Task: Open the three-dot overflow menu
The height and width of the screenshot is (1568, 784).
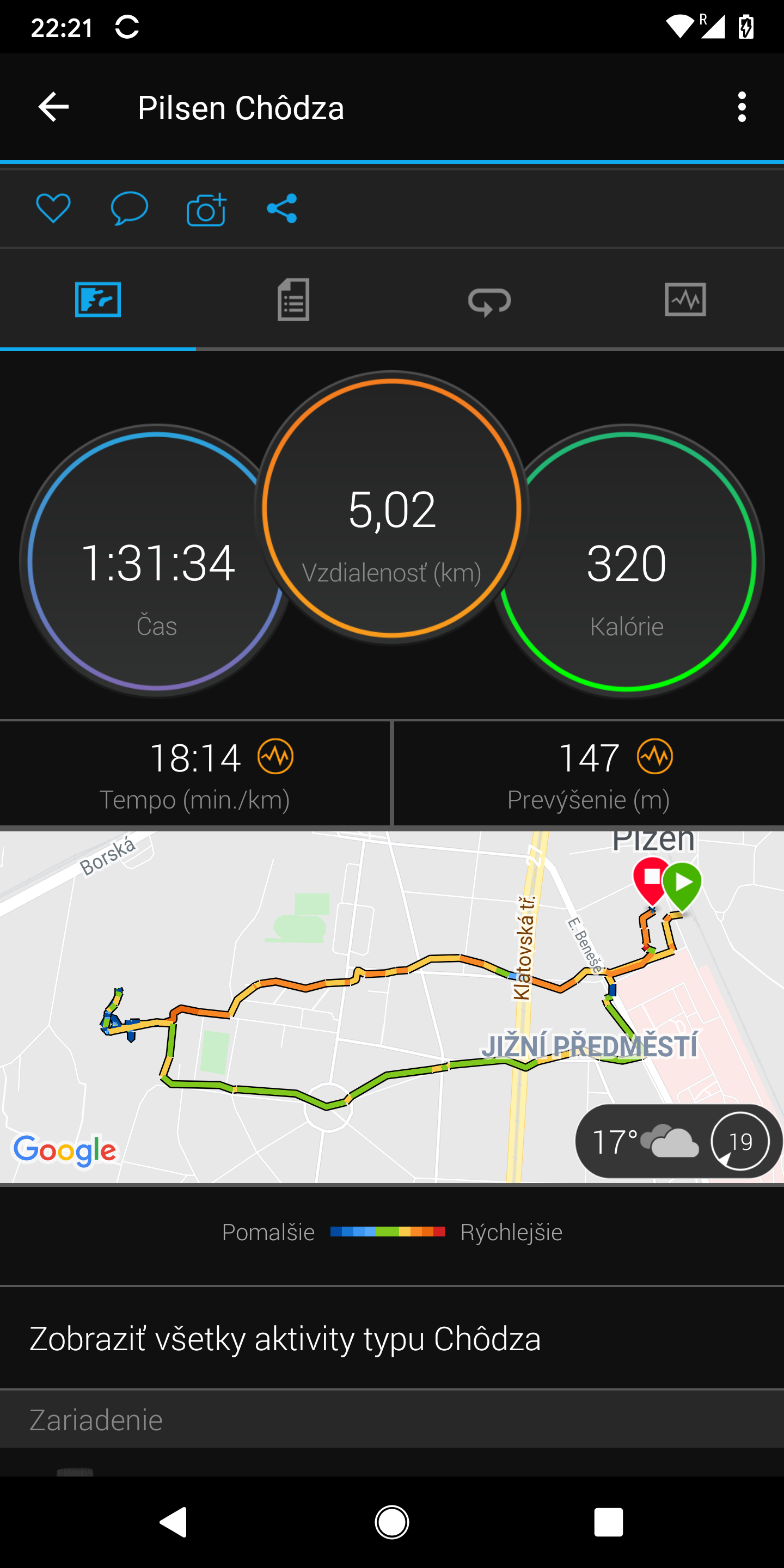Action: pyautogui.click(x=742, y=107)
